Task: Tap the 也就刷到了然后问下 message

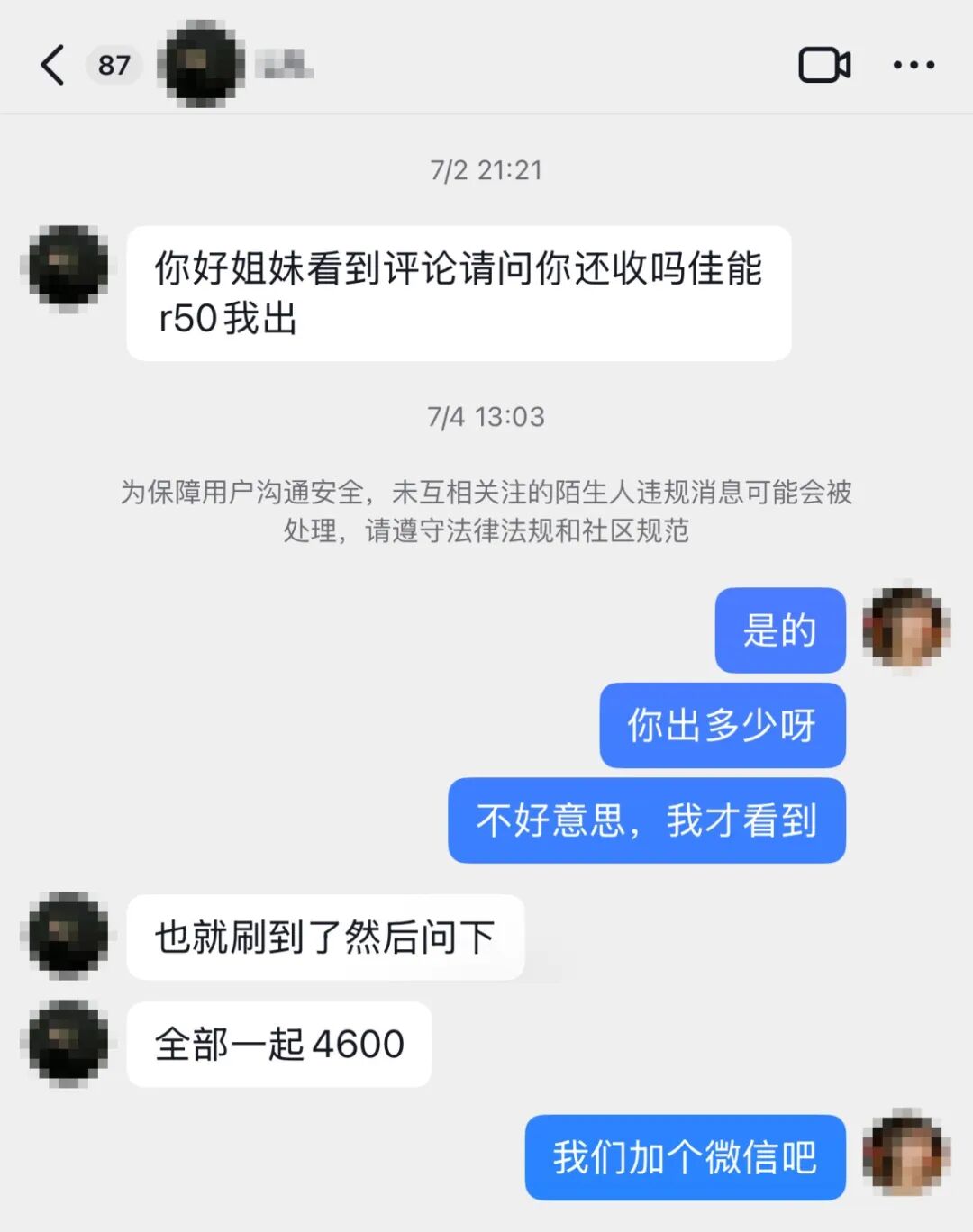Action: pyautogui.click(x=325, y=936)
